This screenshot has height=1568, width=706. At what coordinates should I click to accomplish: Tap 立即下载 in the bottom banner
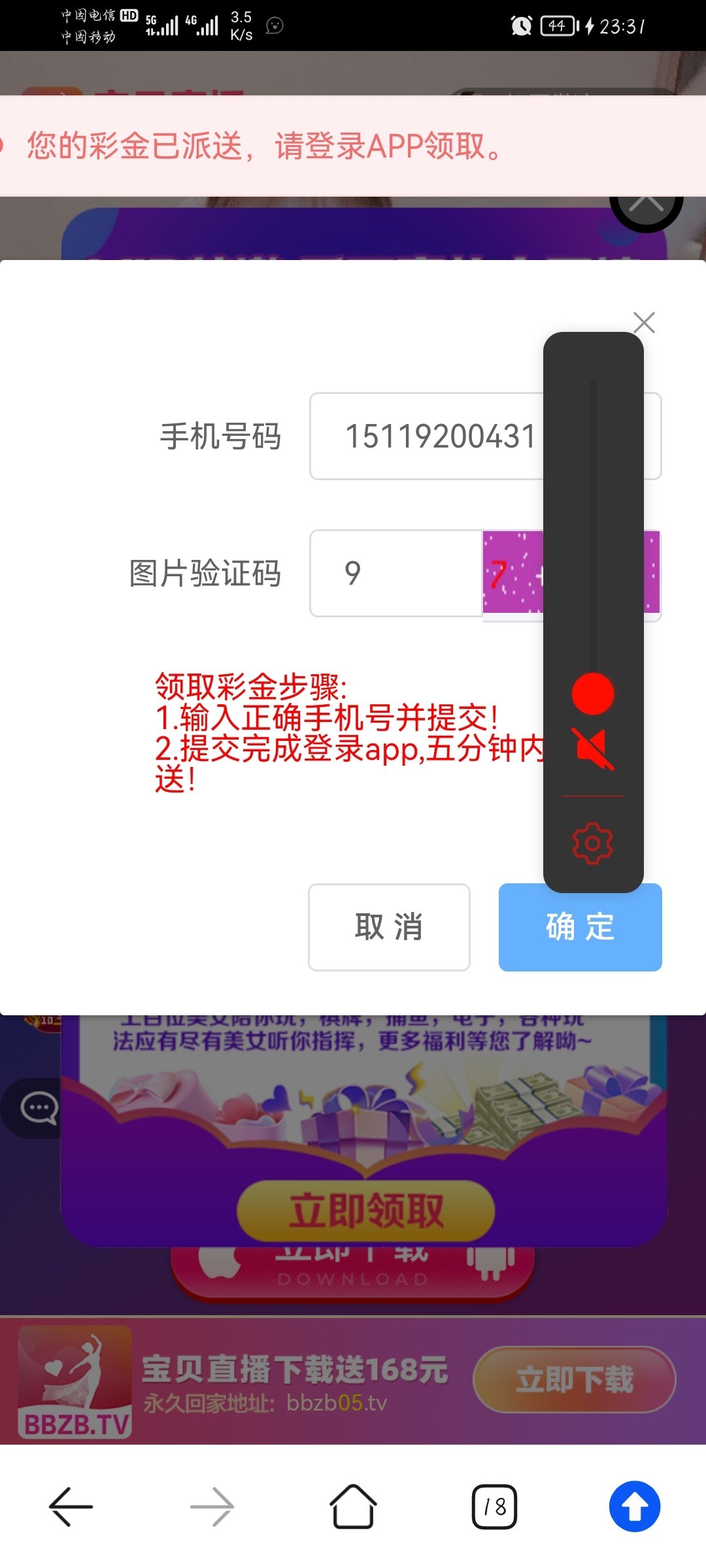tap(575, 1380)
